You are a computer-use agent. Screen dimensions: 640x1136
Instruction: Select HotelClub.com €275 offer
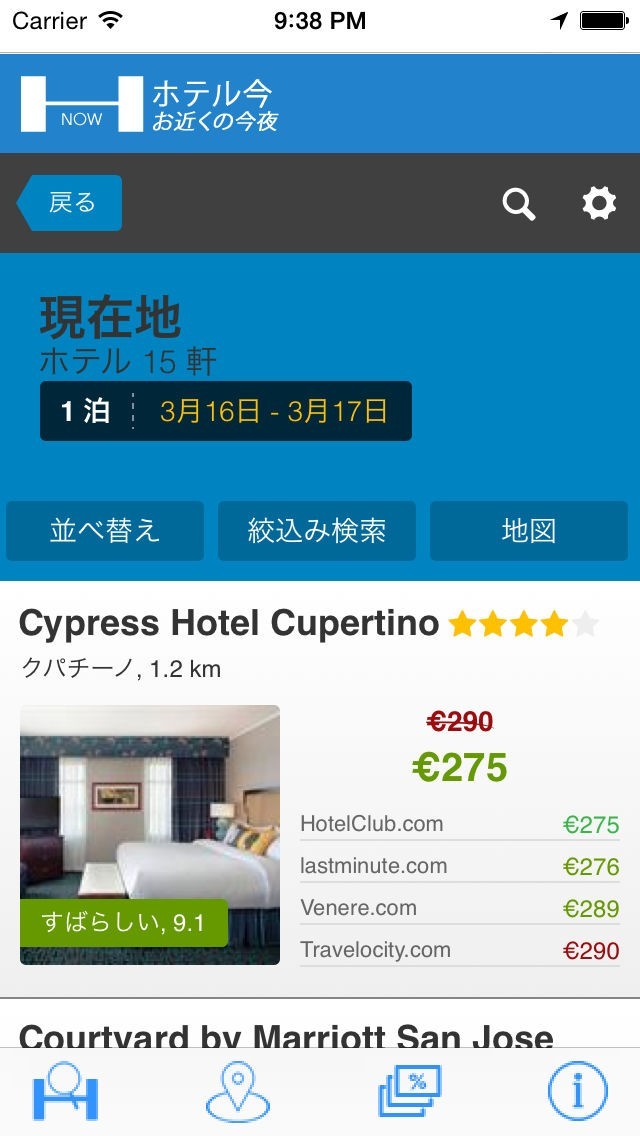pos(459,824)
